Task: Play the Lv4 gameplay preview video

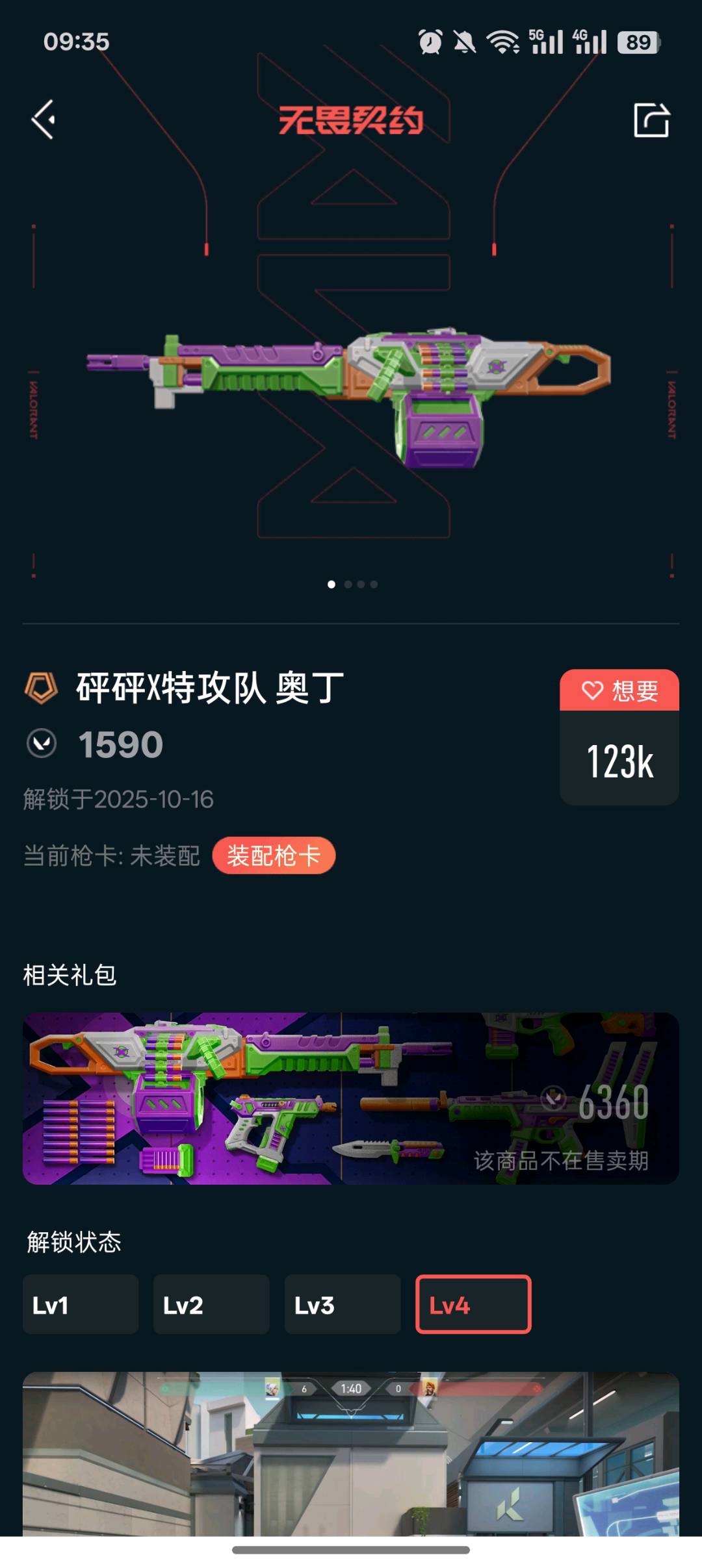Action: pos(351,1454)
